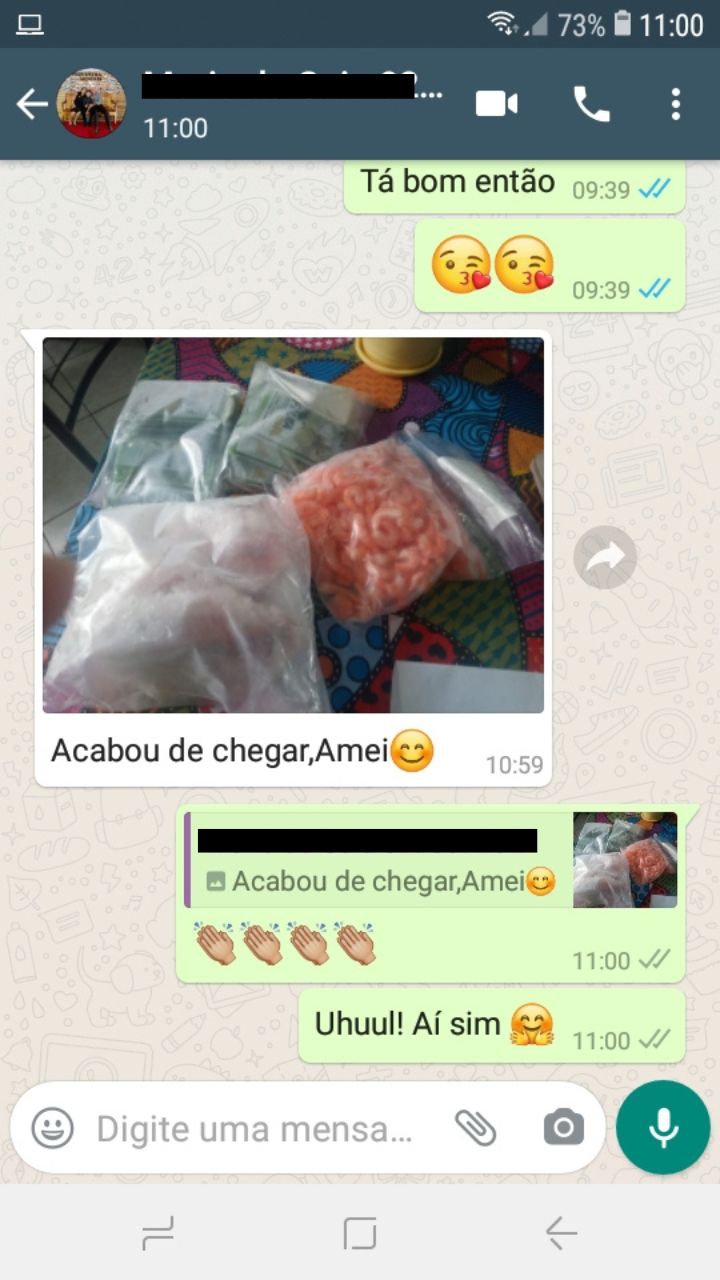The height and width of the screenshot is (1280, 720).
Task: Open the emoji picker
Action: (52, 1129)
